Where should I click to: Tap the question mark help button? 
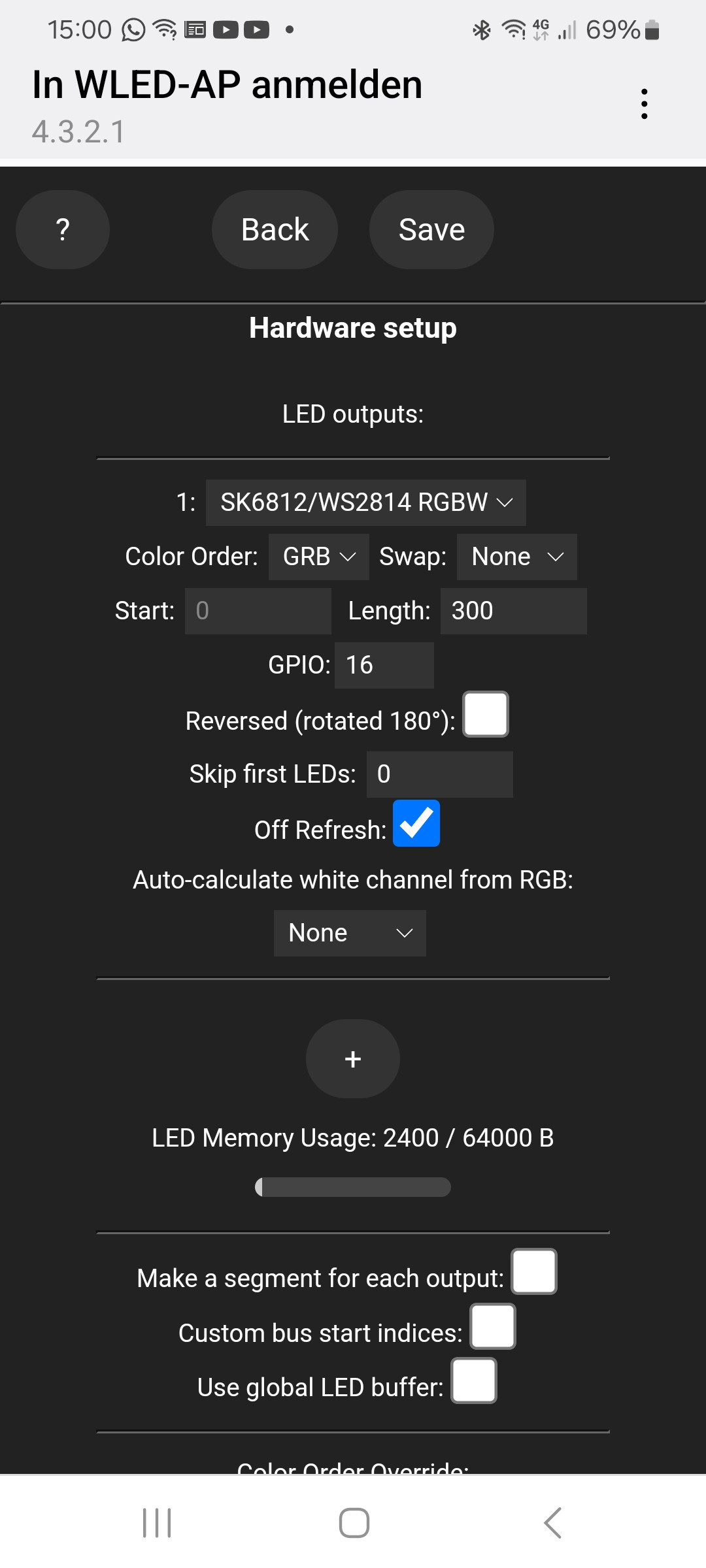(63, 229)
